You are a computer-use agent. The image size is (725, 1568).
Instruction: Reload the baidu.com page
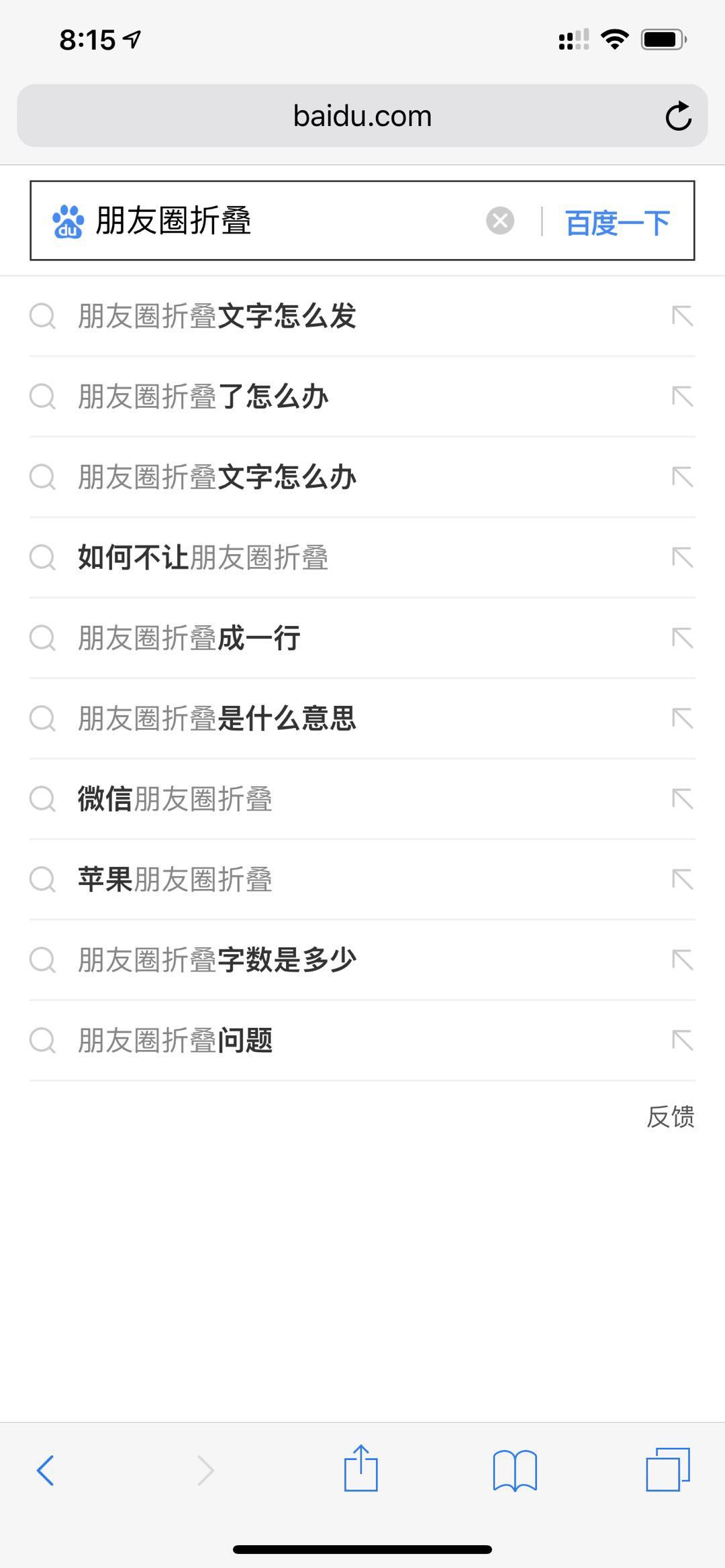point(678,116)
